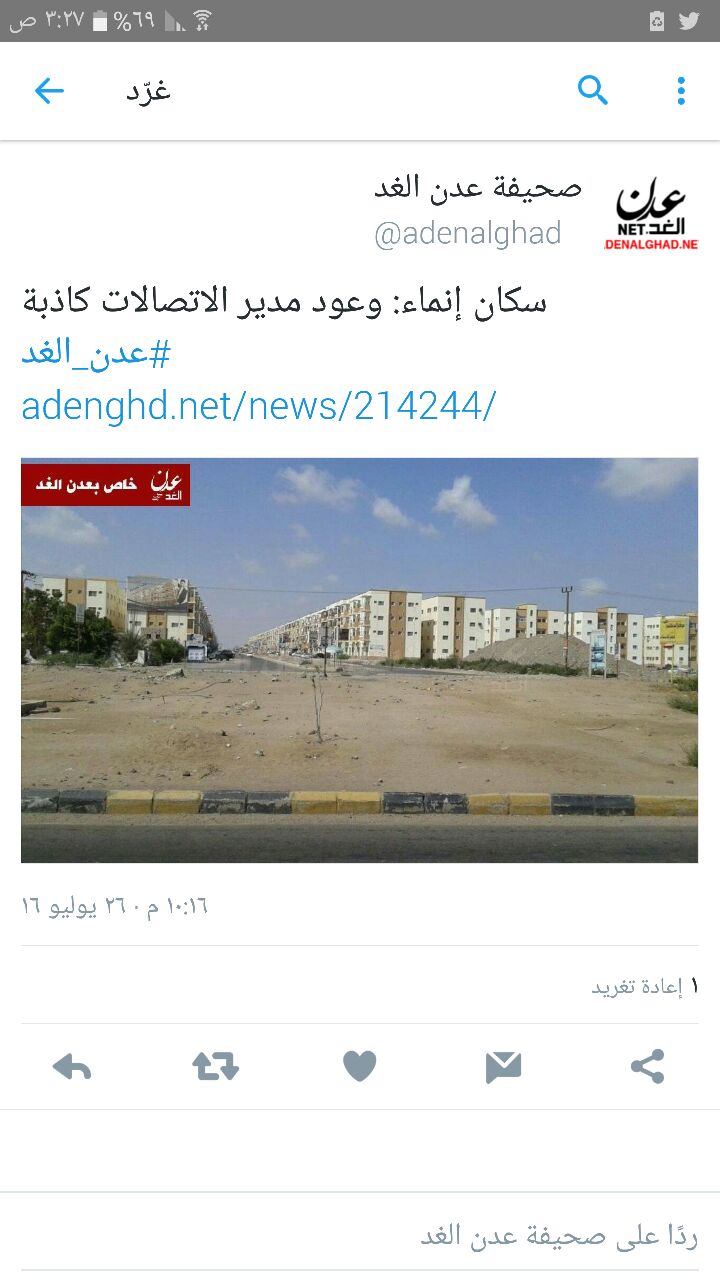Open the adenghd.net/news/214244 link

click(x=258, y=406)
